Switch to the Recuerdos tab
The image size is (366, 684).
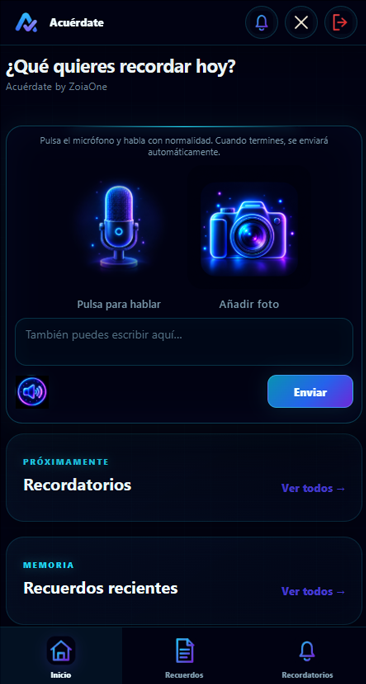(x=184, y=657)
